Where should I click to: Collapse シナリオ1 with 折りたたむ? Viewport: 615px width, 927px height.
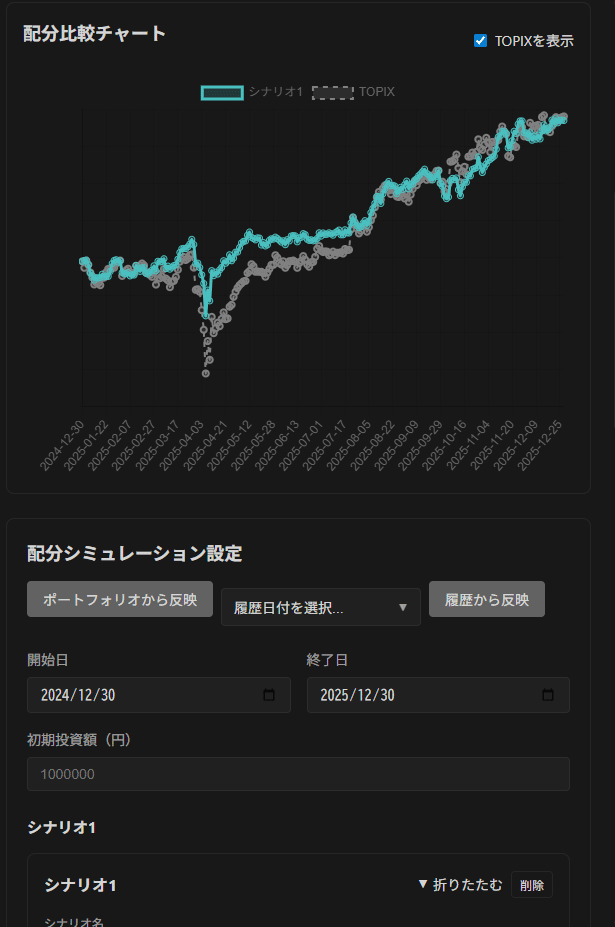coord(460,885)
